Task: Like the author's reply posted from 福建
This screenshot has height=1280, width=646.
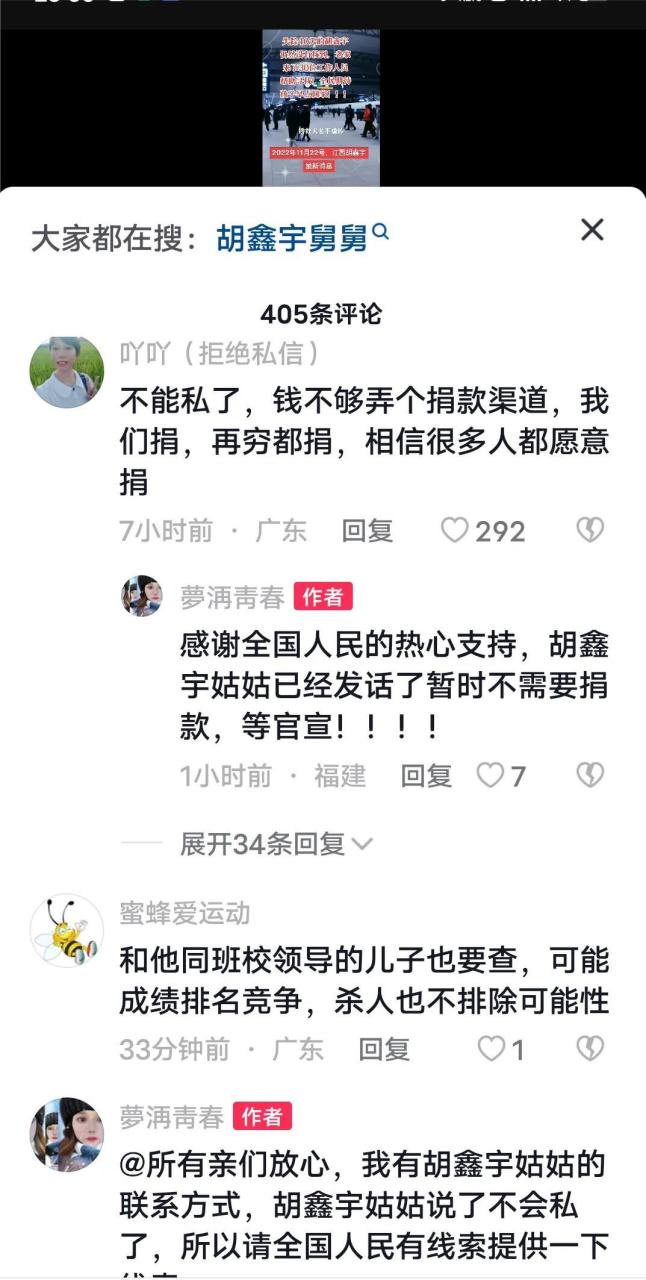Action: [x=490, y=775]
